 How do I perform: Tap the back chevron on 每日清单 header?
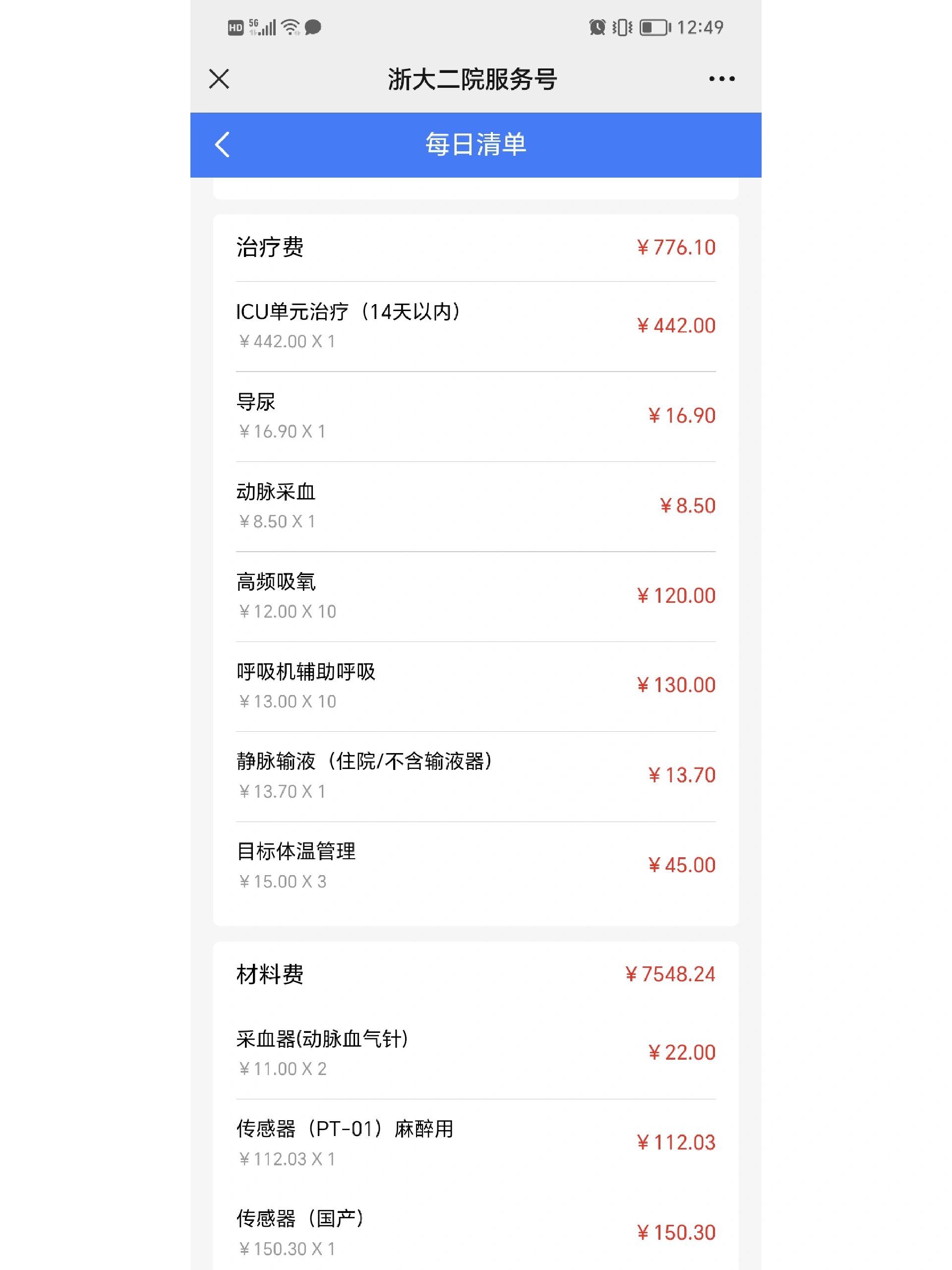(x=223, y=146)
